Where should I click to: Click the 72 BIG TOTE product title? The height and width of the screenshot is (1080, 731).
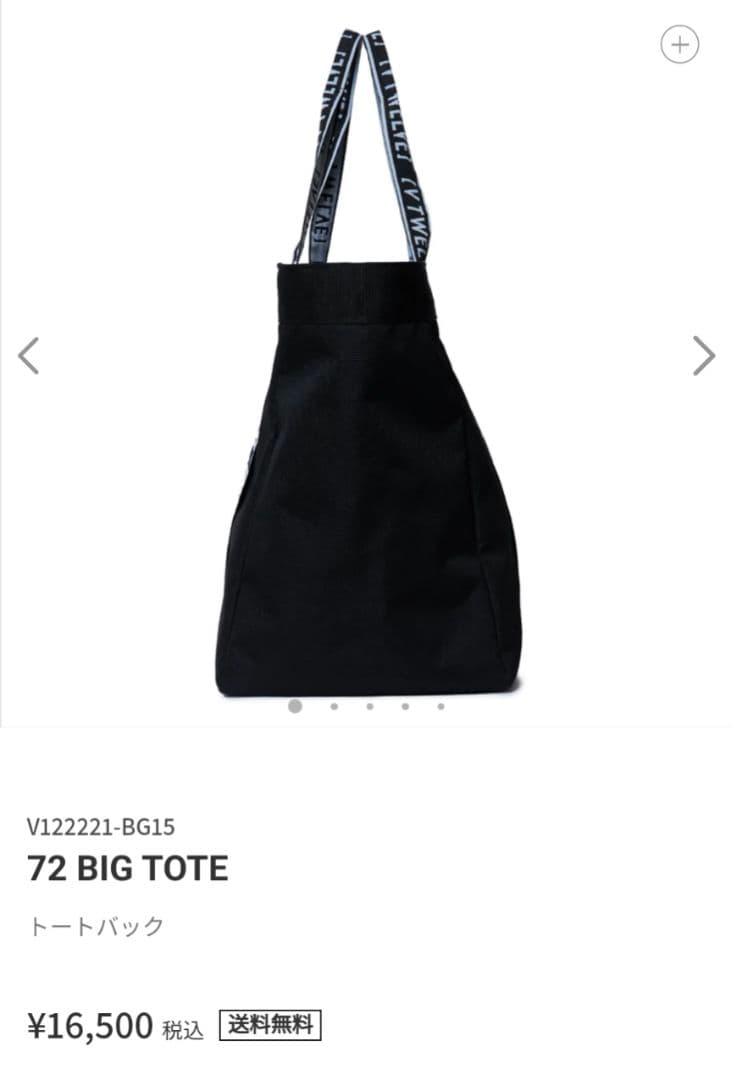point(127,869)
